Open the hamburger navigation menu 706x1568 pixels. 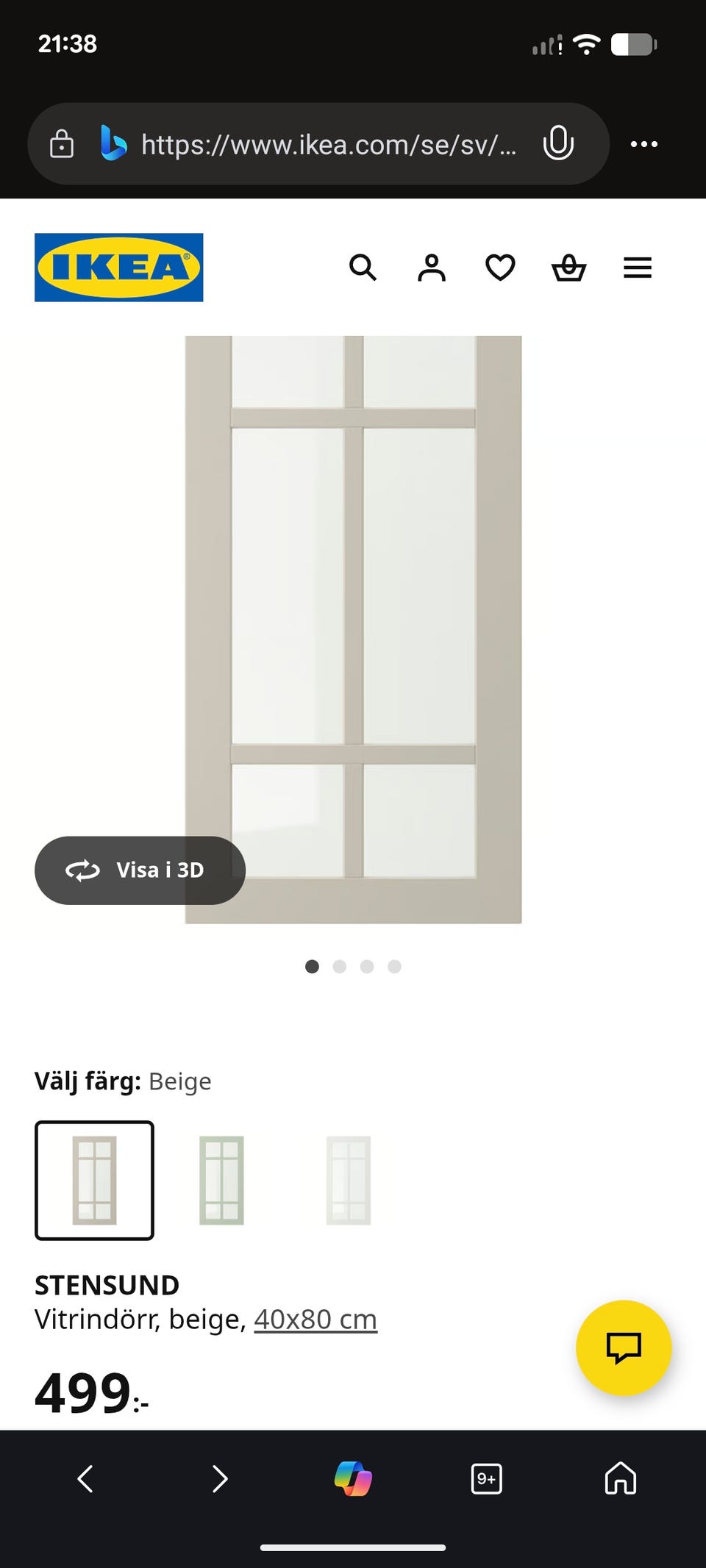tap(637, 268)
